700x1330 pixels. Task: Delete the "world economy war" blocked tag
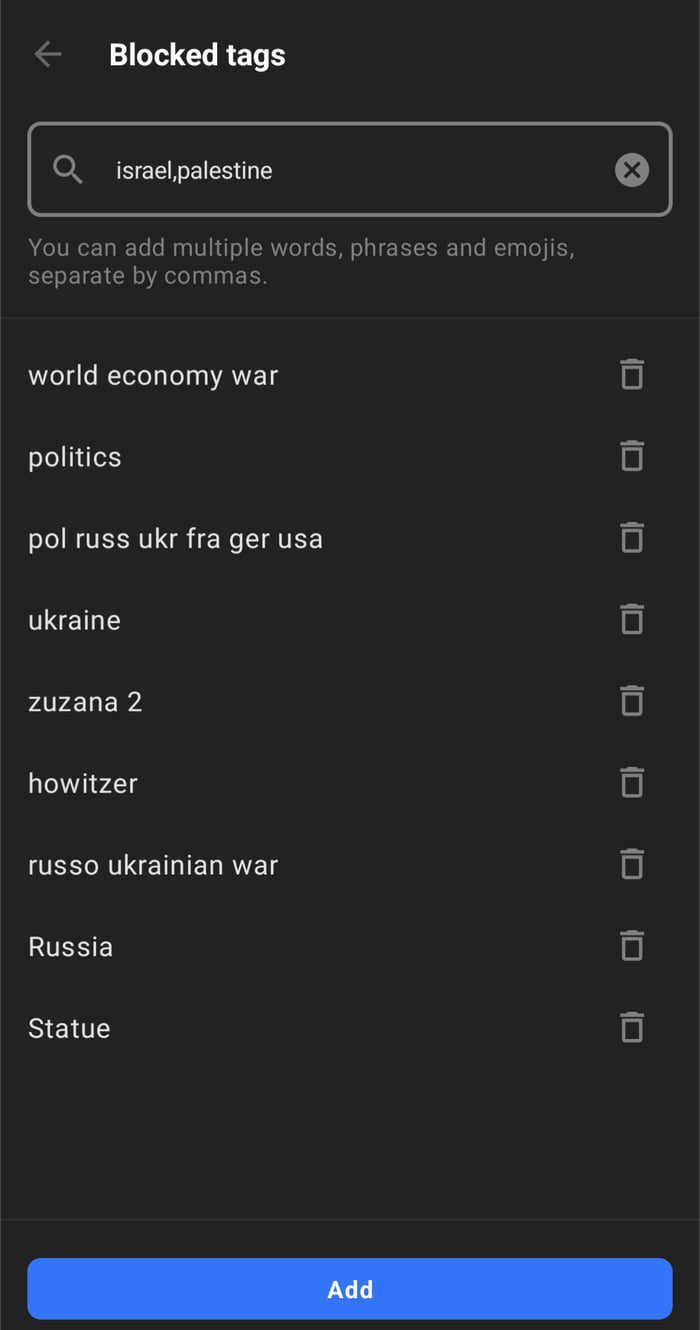pyautogui.click(x=631, y=375)
